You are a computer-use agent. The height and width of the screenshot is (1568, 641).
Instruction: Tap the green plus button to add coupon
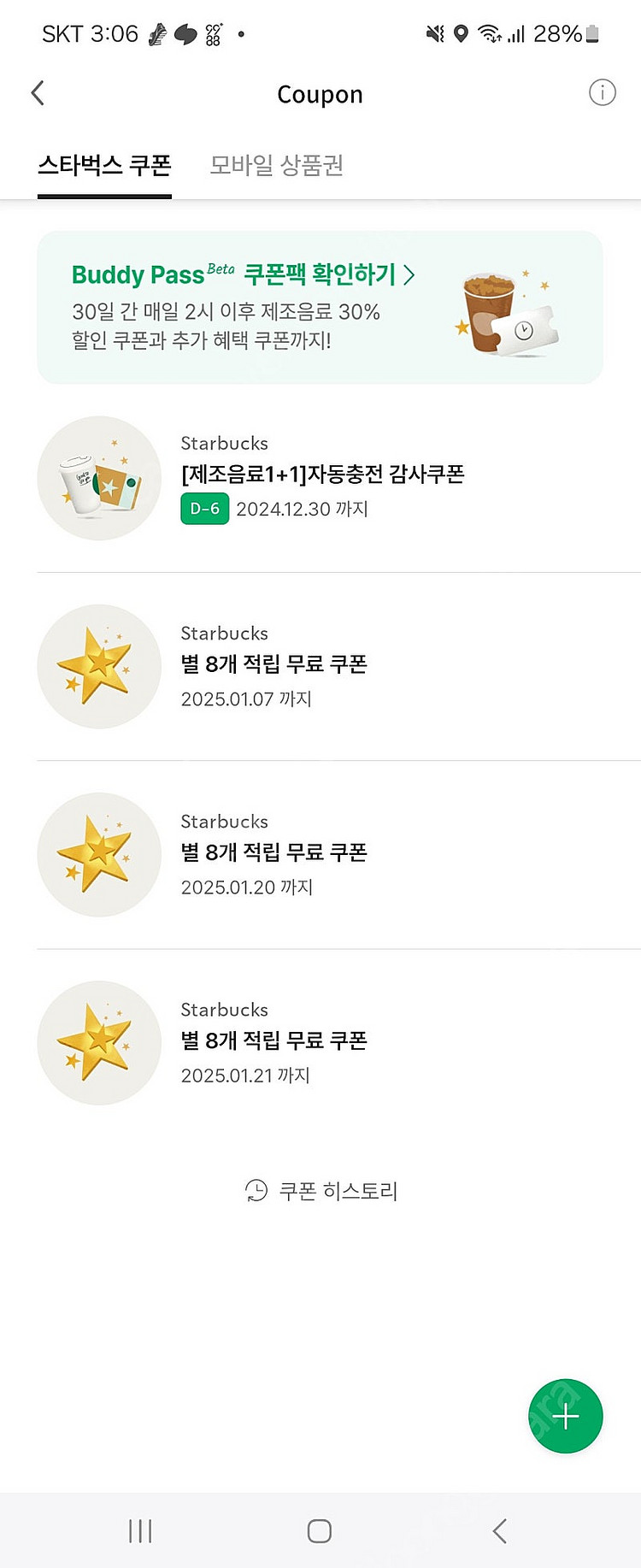click(x=565, y=1416)
